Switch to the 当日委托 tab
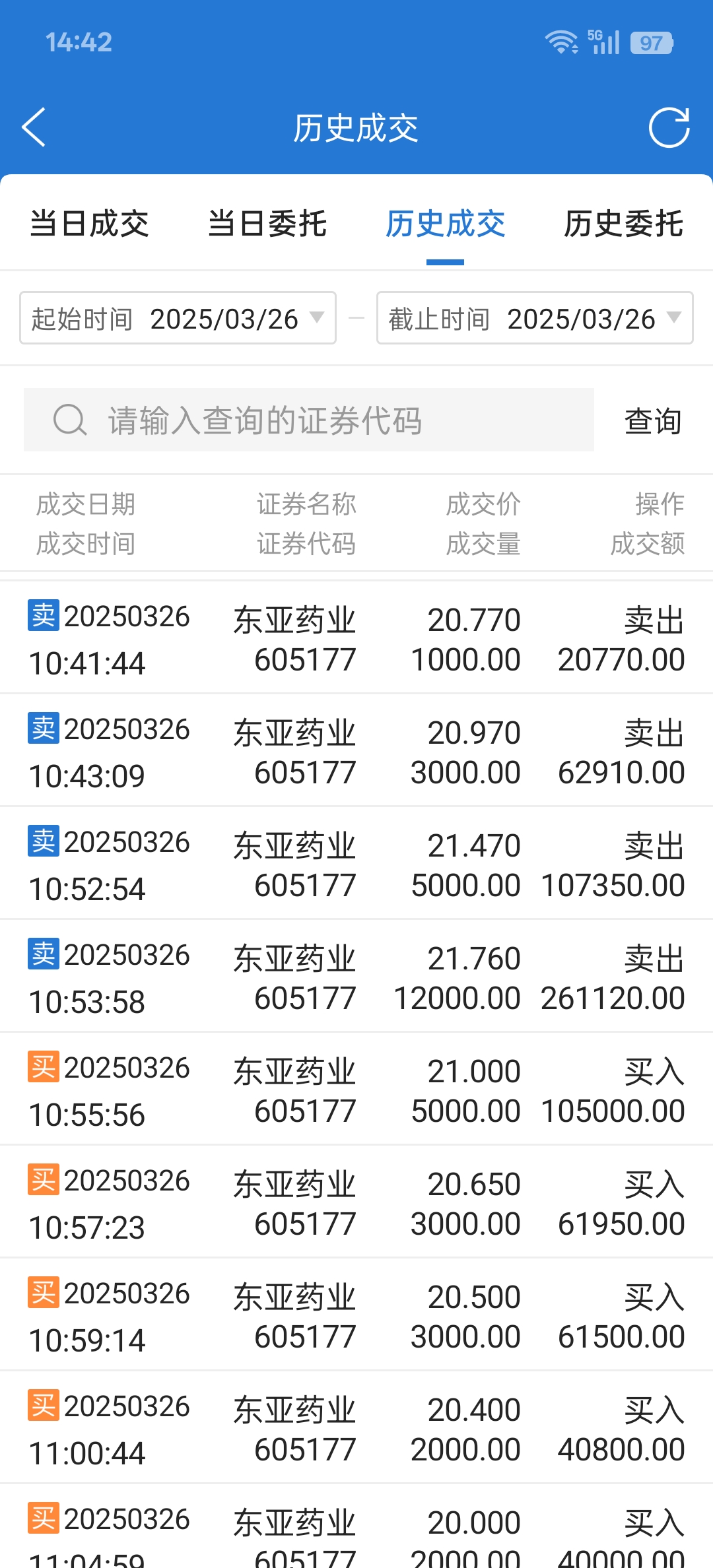 click(267, 224)
